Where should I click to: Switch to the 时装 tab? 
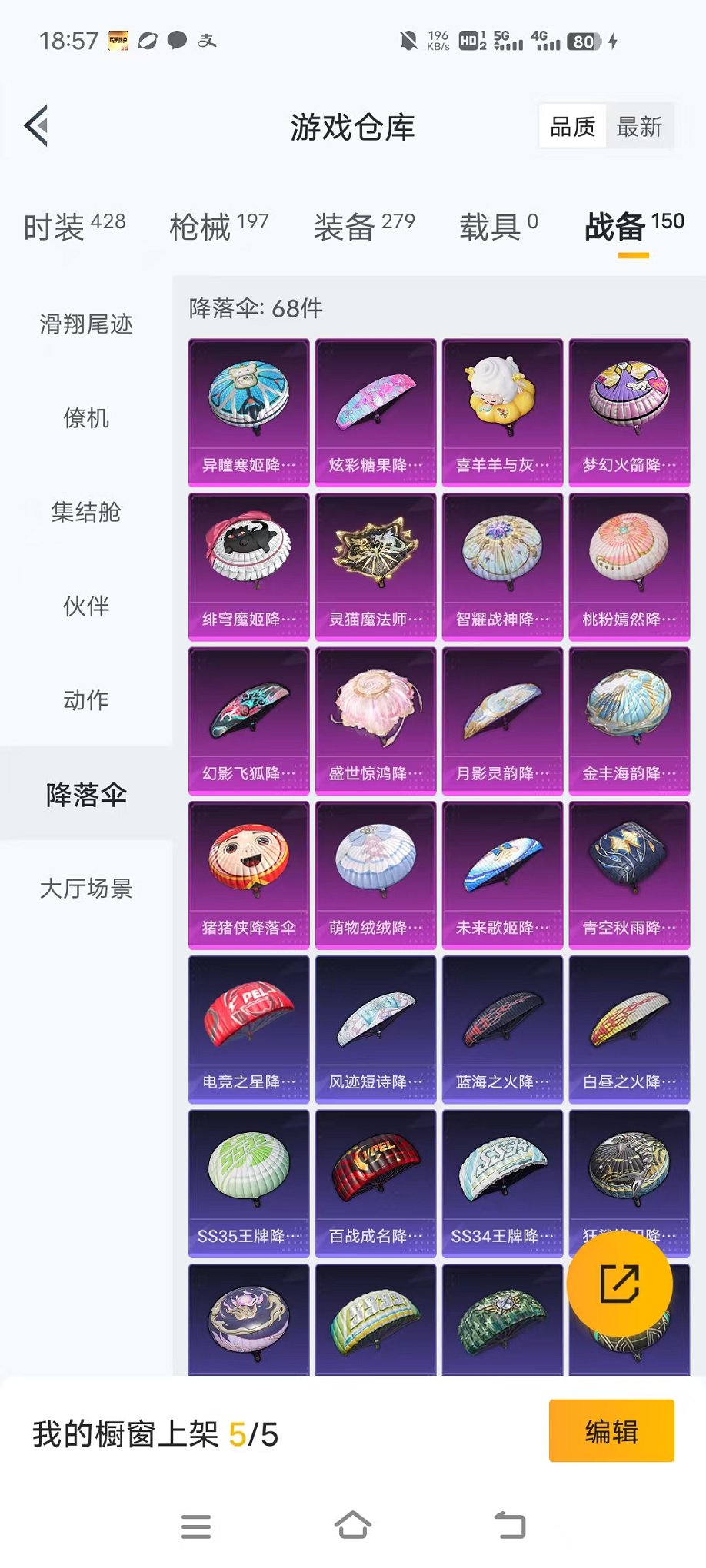pyautogui.click(x=74, y=227)
